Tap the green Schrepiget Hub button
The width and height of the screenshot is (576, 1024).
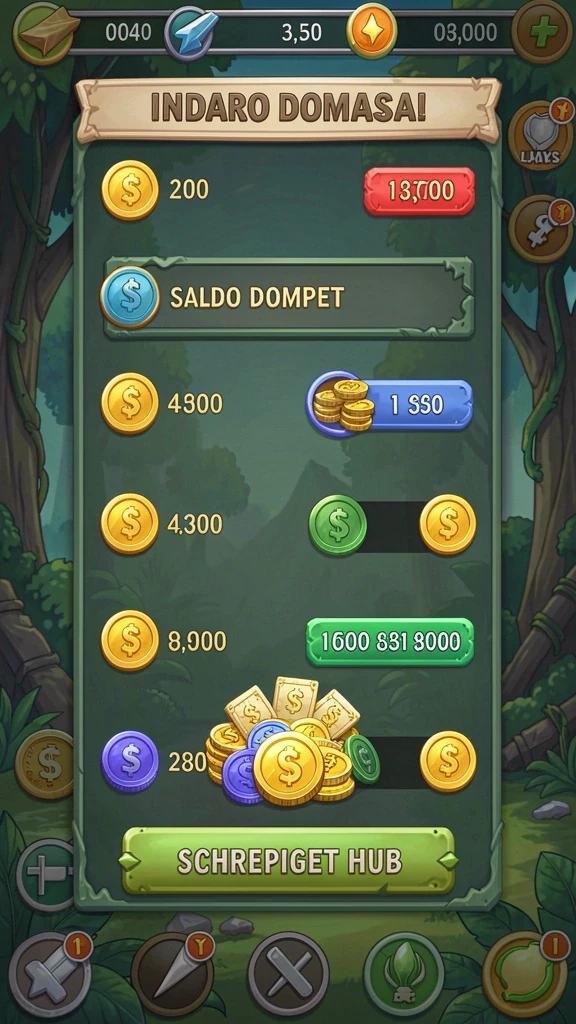click(x=288, y=861)
